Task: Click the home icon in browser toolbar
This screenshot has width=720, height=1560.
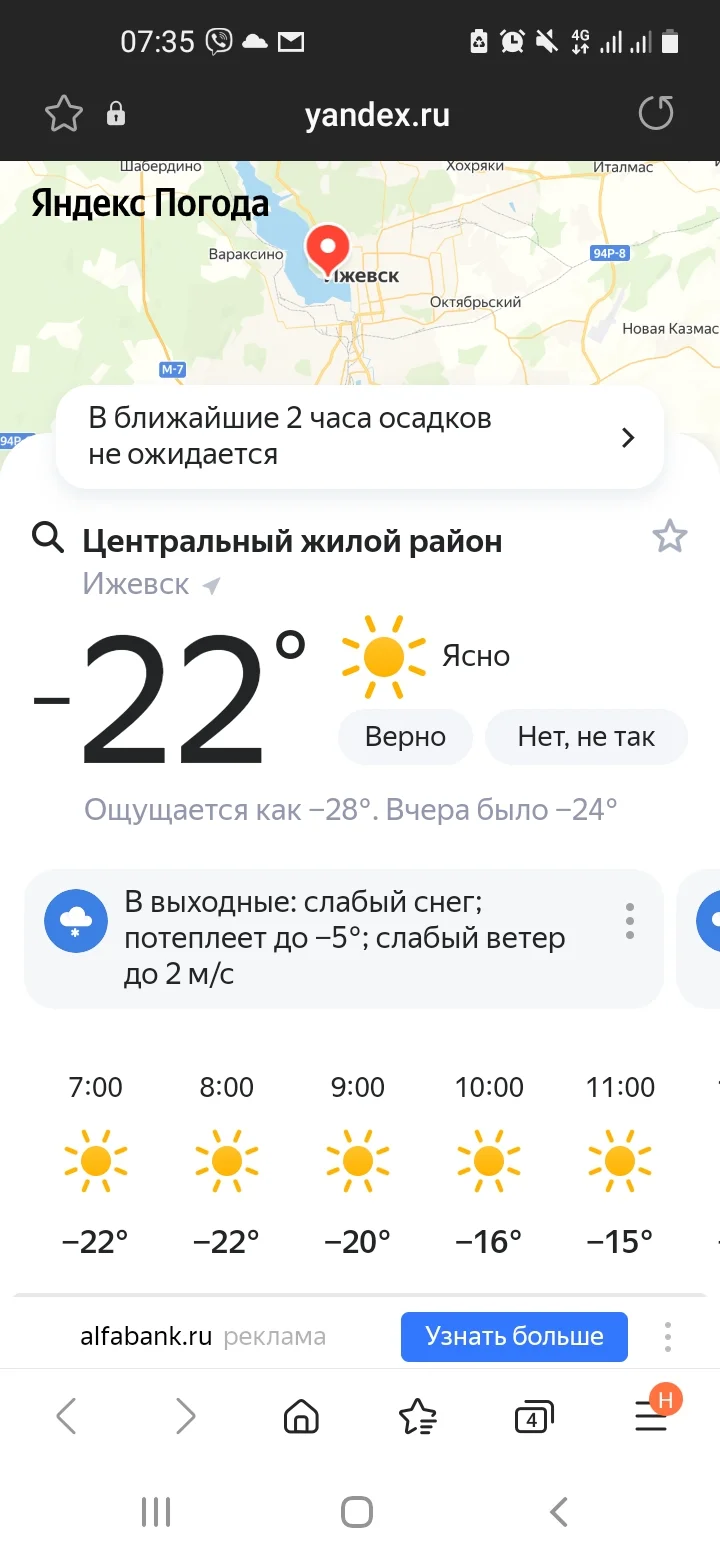Action: 301,1416
